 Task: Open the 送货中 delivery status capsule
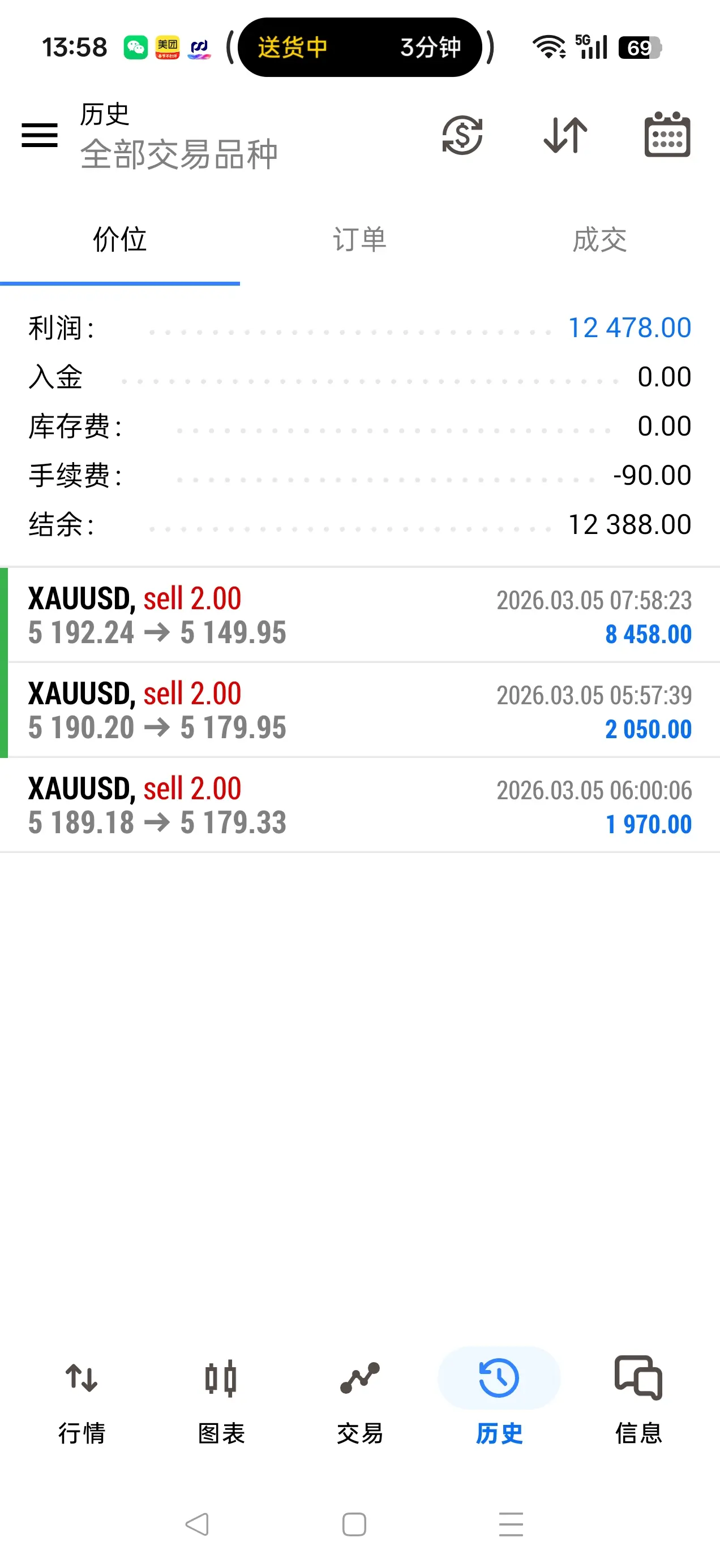[359, 48]
